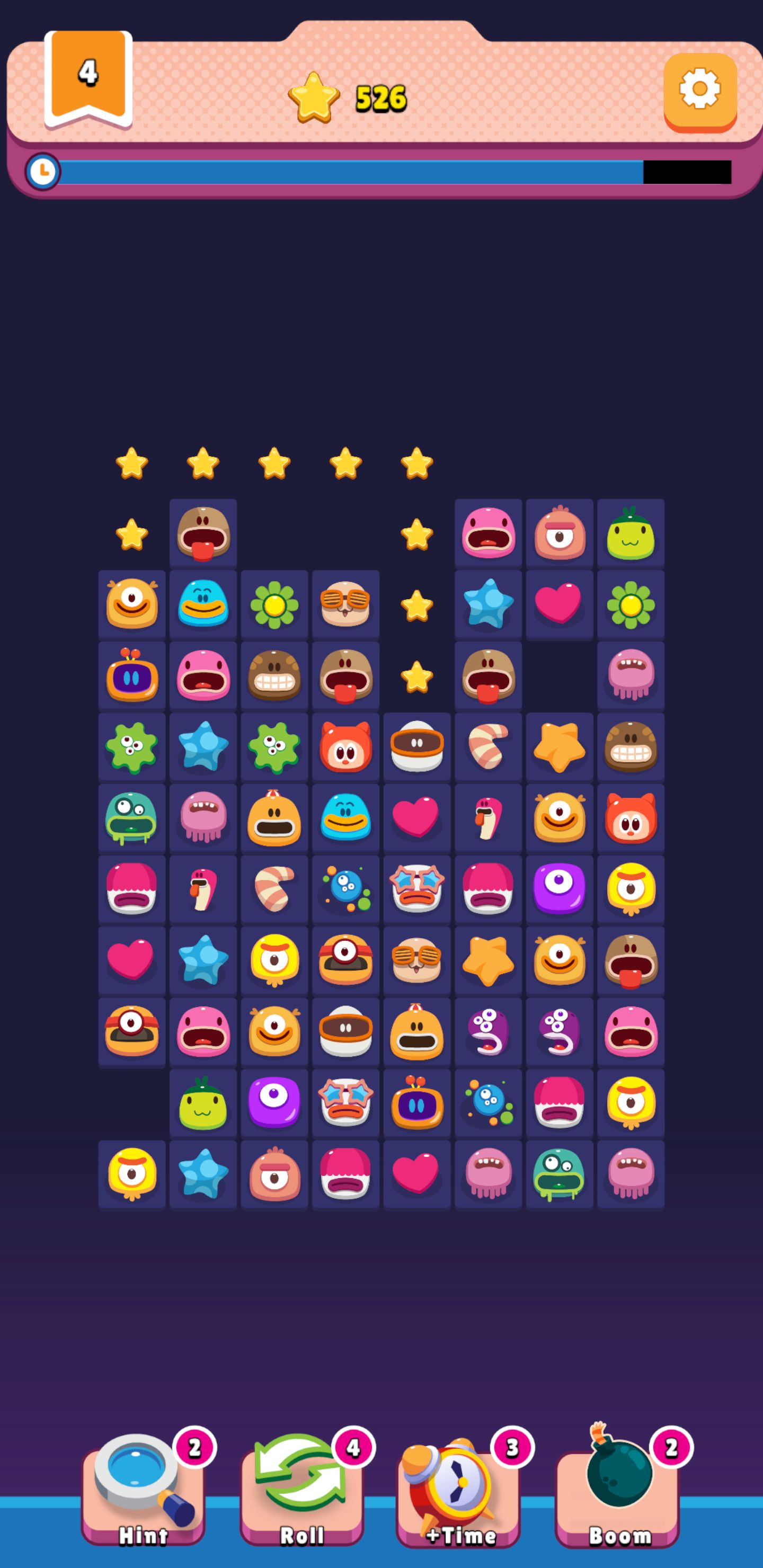
Task: Use the Hint magnifier power-up
Action: point(143,1491)
